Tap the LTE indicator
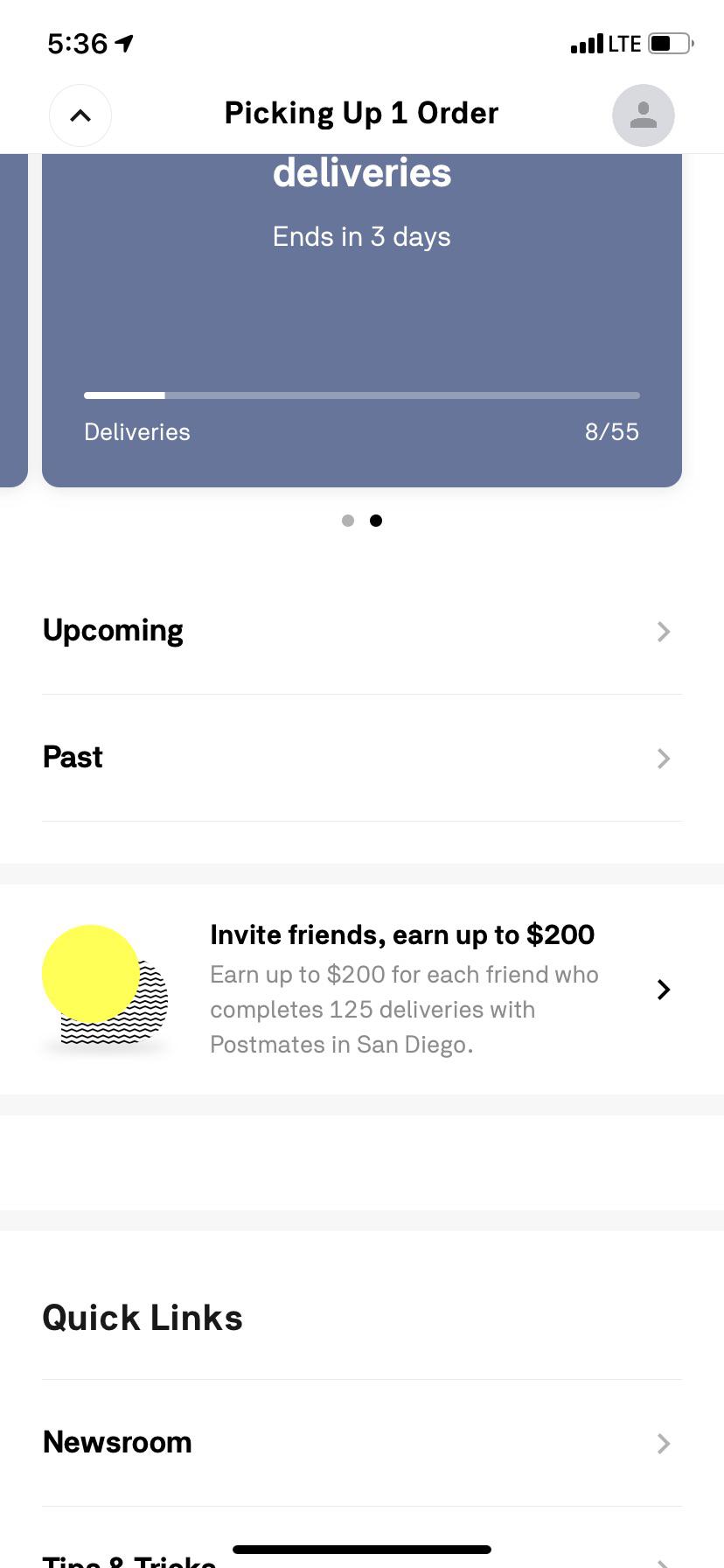This screenshot has width=724, height=1568. point(626,43)
